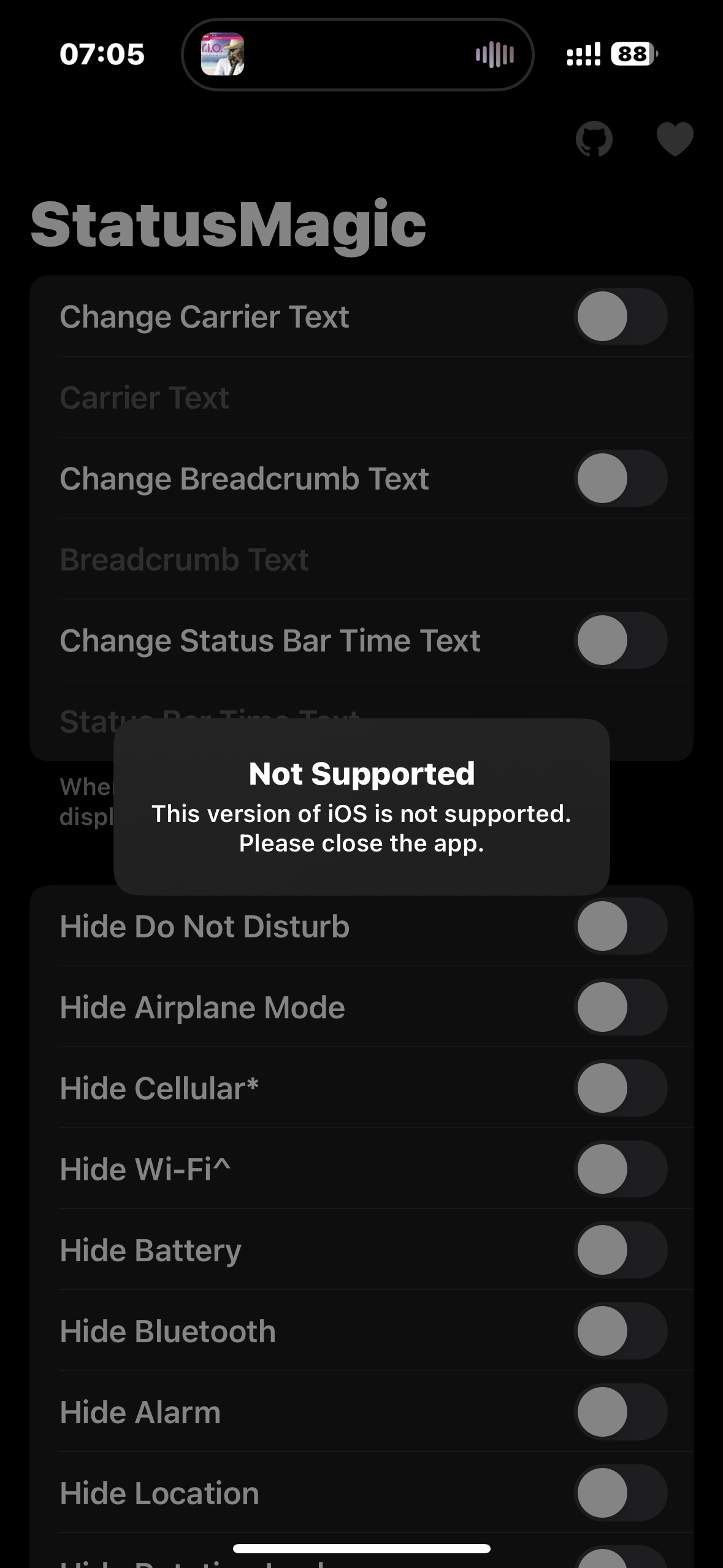
Task: Enable Hide Airplane Mode
Action: (620, 1007)
